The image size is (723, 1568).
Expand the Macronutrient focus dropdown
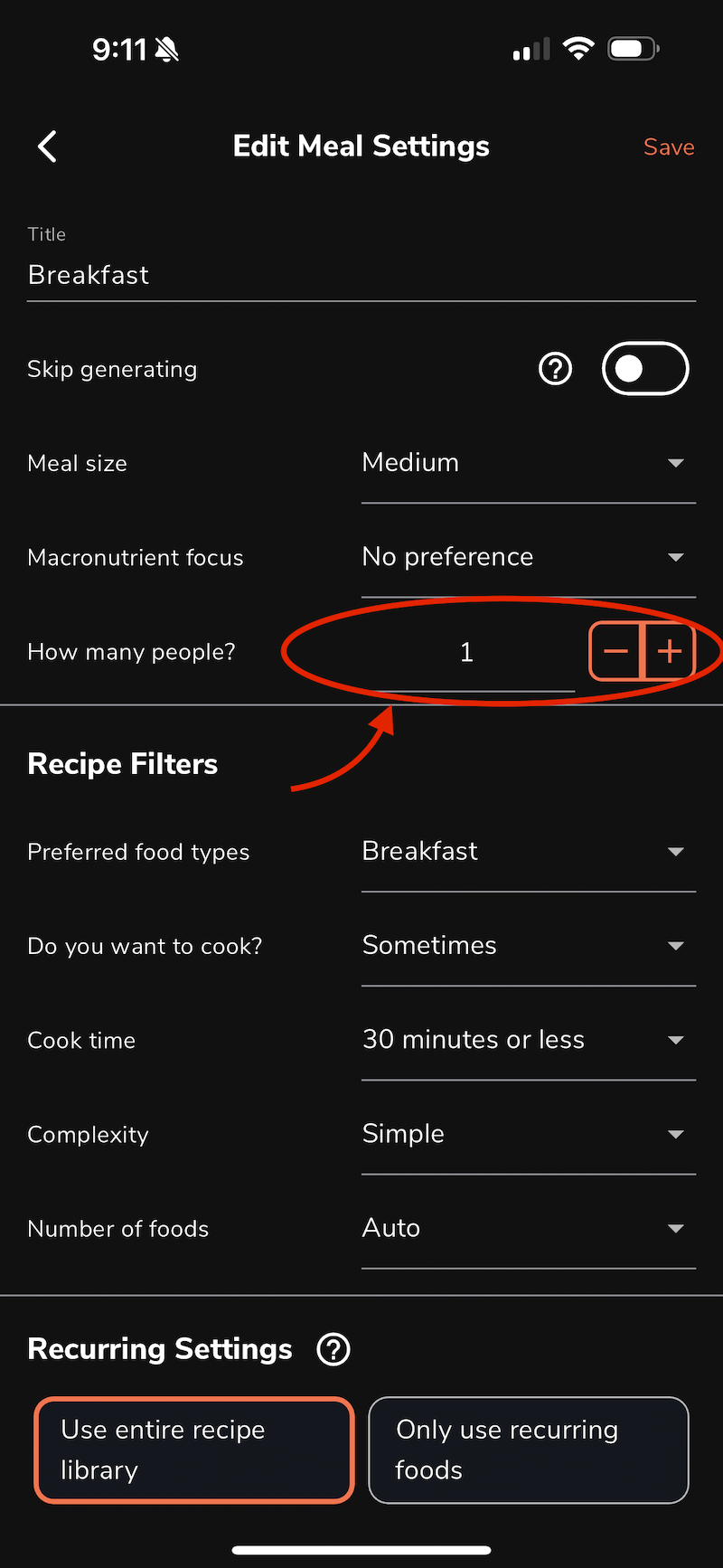528,557
